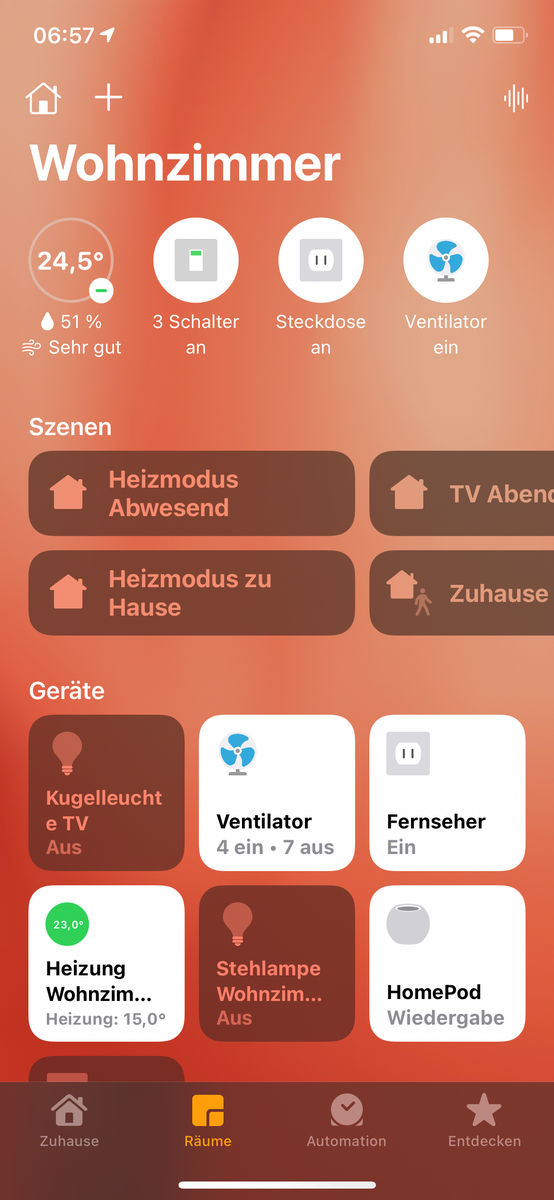Activate the Zuhause scene
This screenshot has height=1200, width=554.
click(462, 593)
